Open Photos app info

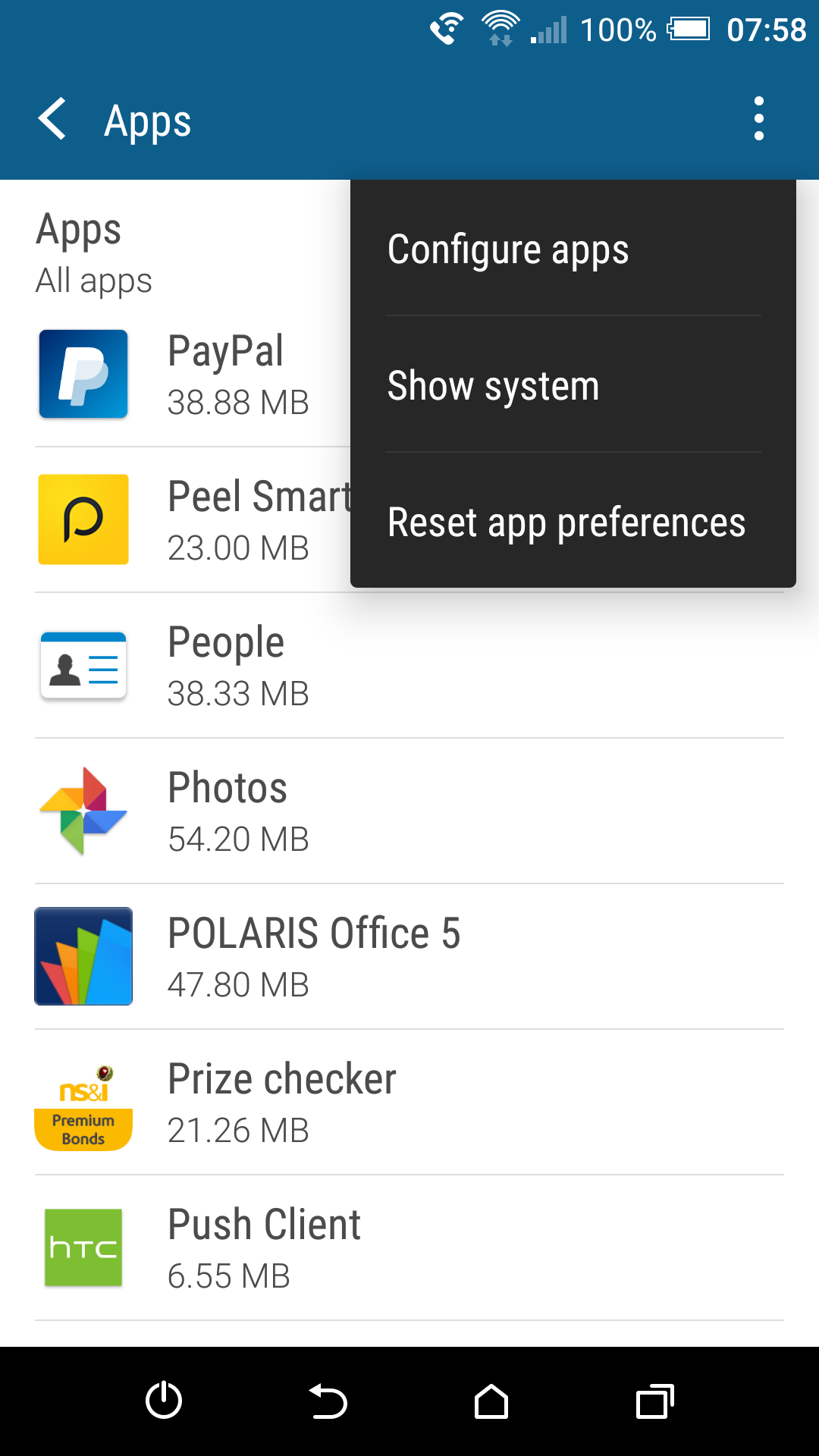tap(409, 811)
